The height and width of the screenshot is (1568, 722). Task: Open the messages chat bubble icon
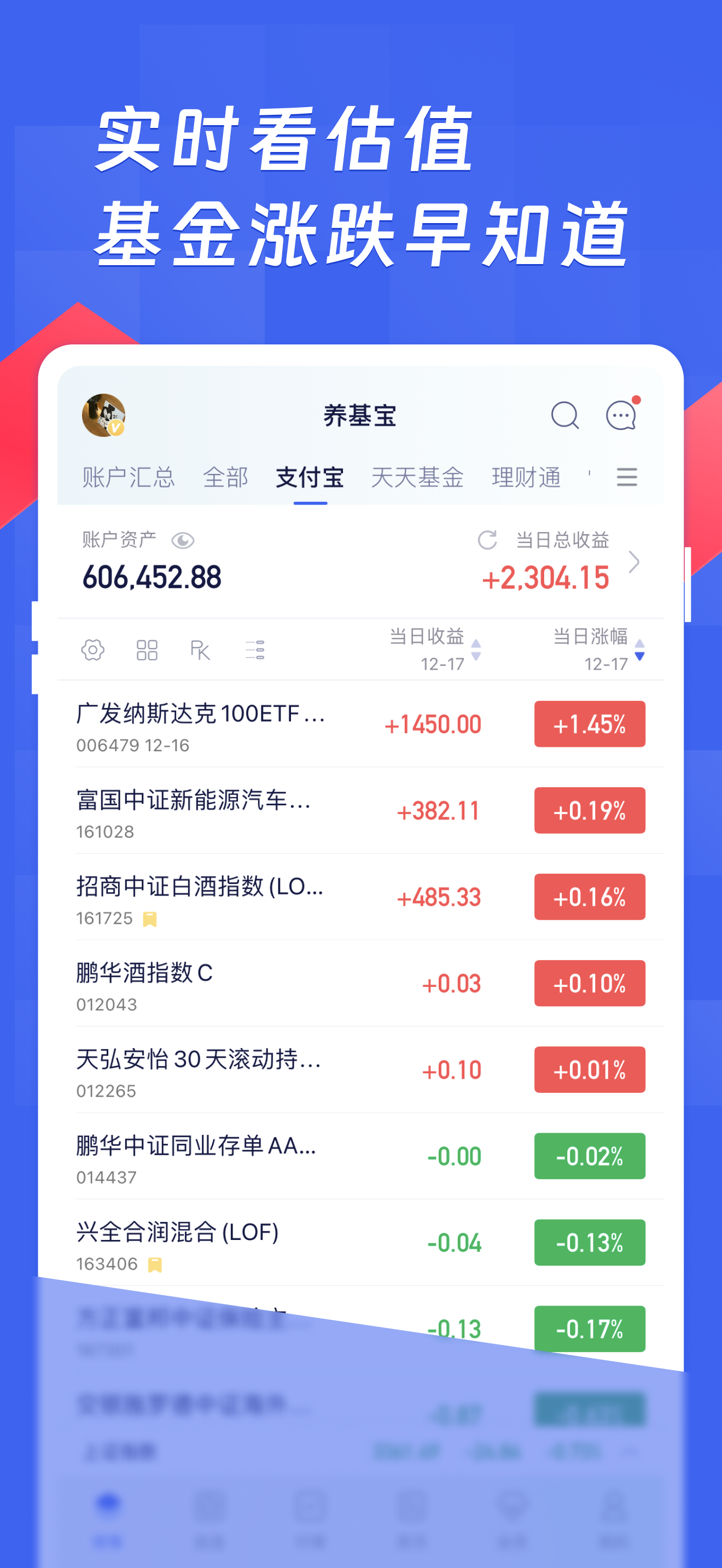(620, 416)
